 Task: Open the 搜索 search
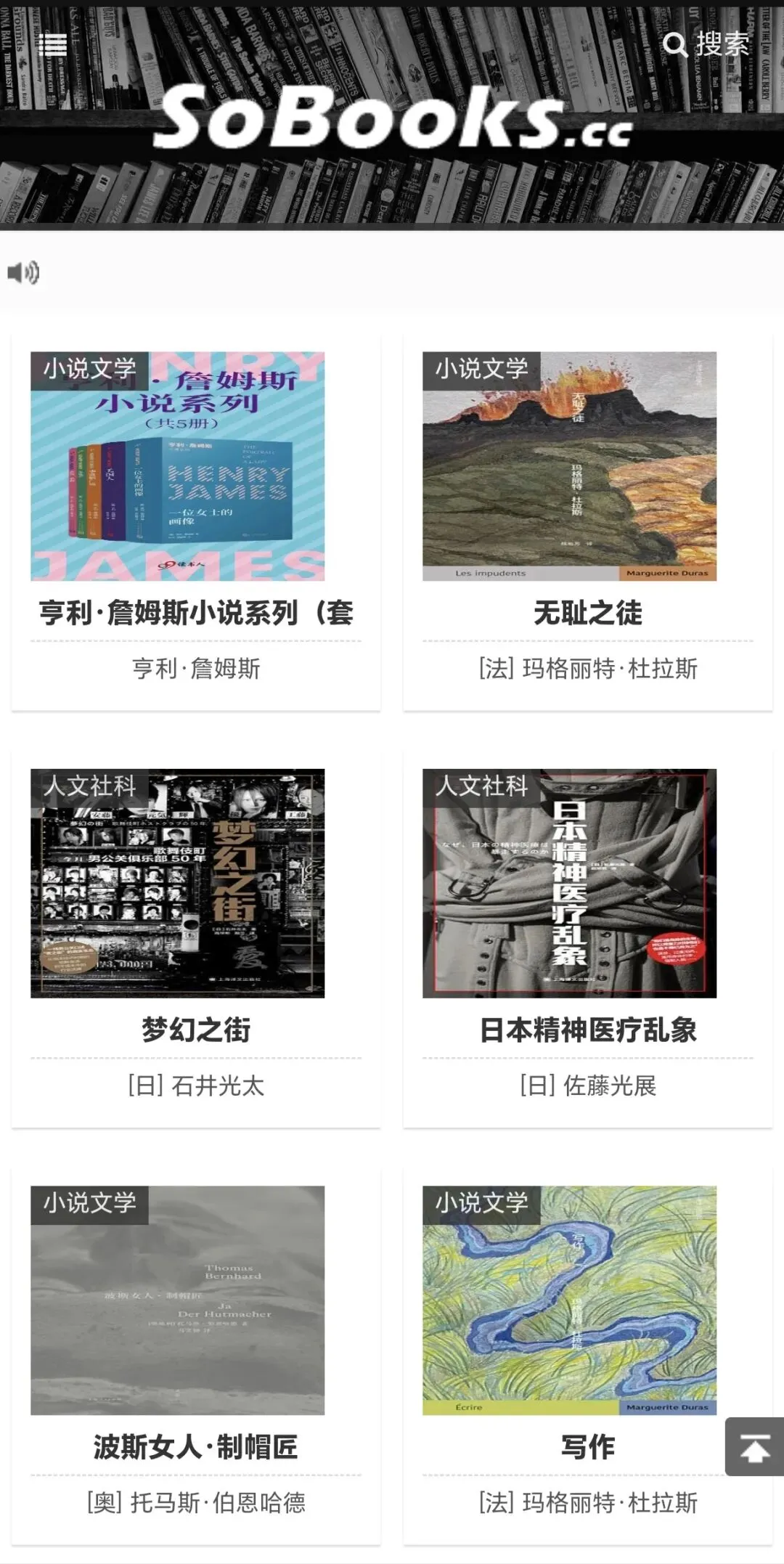[x=706, y=45]
